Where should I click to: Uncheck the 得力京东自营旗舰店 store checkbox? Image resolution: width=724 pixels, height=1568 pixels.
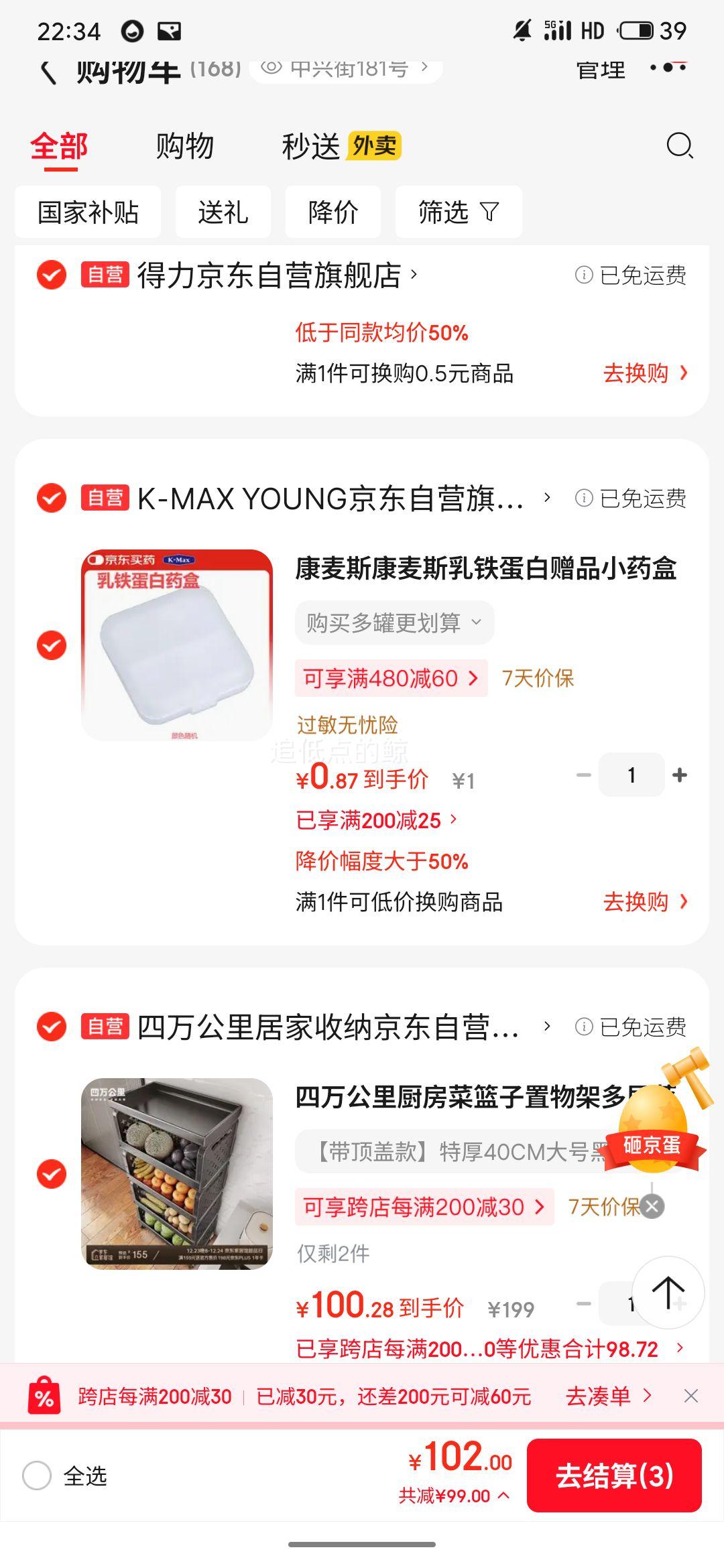tap(52, 275)
